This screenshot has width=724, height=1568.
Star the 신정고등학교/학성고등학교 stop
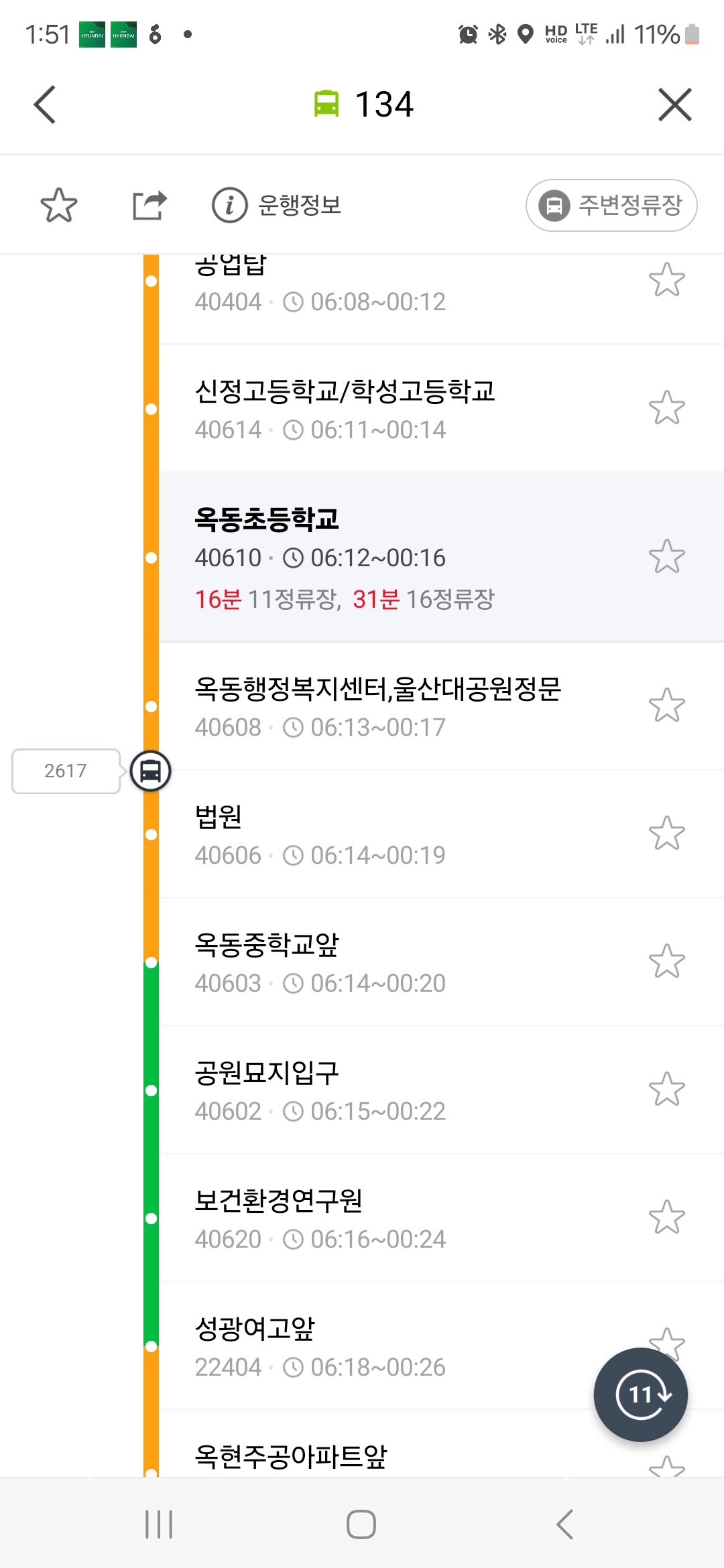667,408
